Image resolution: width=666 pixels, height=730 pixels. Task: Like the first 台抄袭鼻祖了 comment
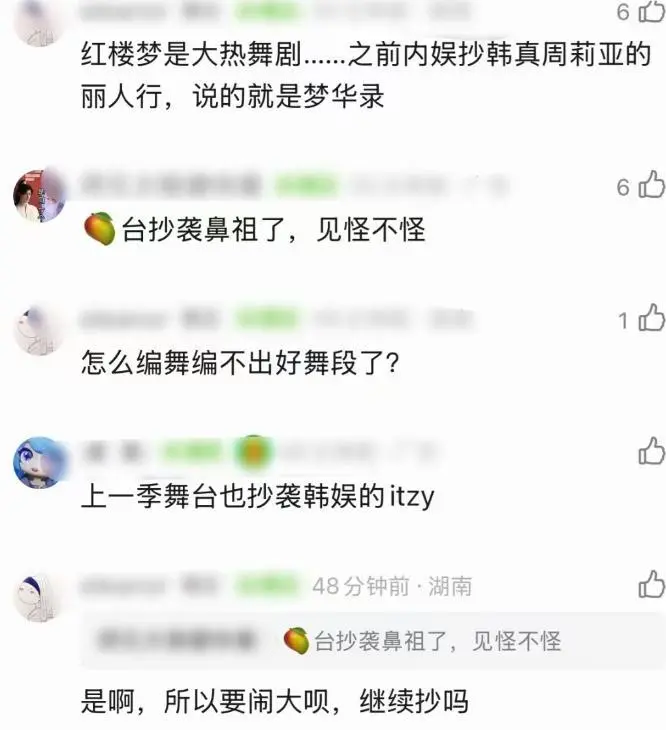pos(651,186)
